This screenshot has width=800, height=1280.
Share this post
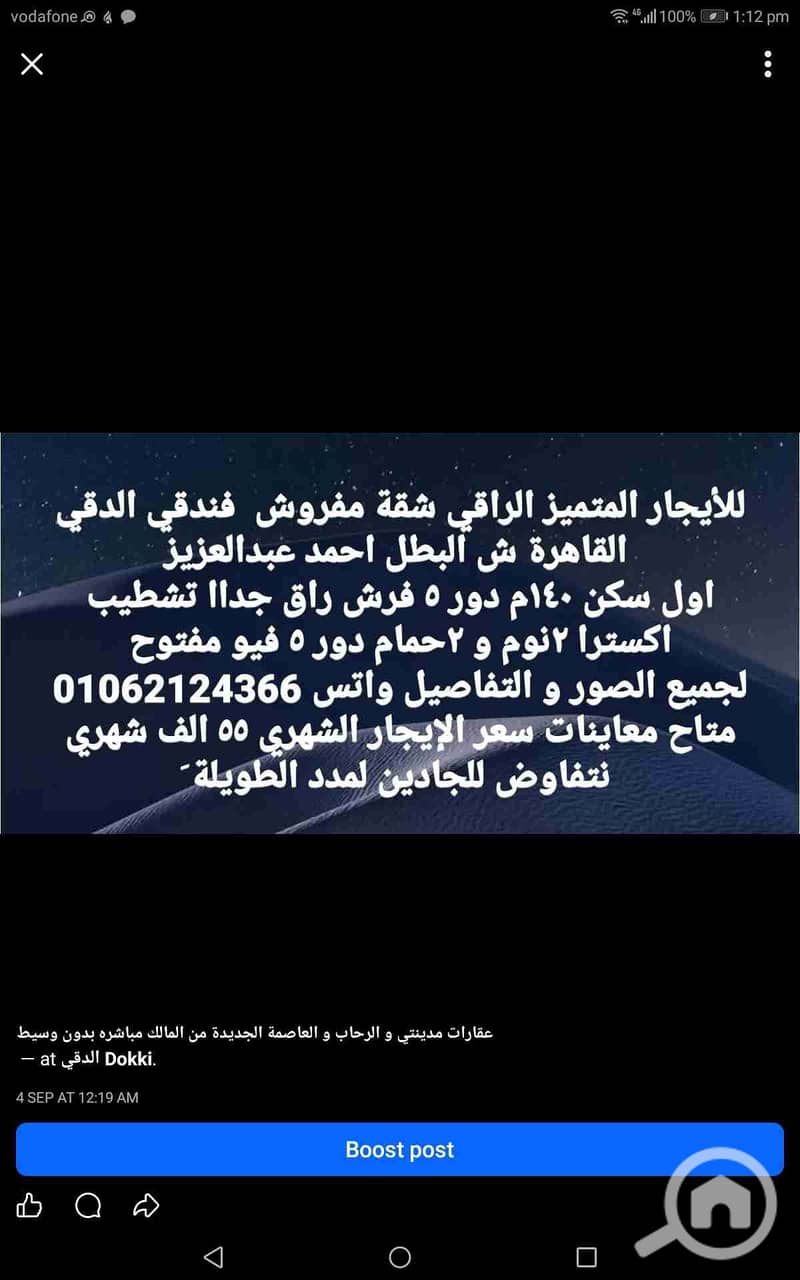146,1205
